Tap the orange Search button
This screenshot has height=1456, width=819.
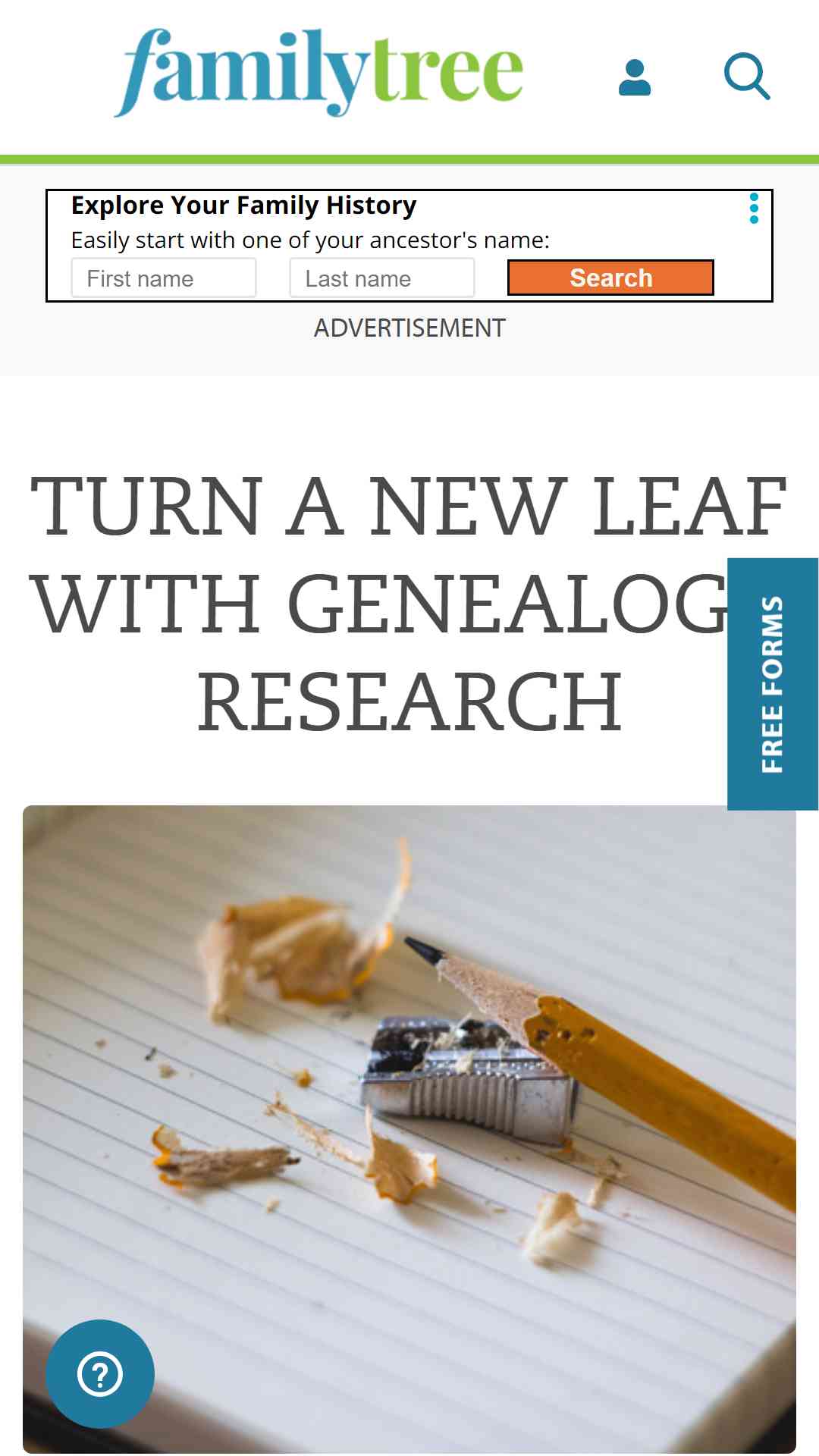coord(610,278)
